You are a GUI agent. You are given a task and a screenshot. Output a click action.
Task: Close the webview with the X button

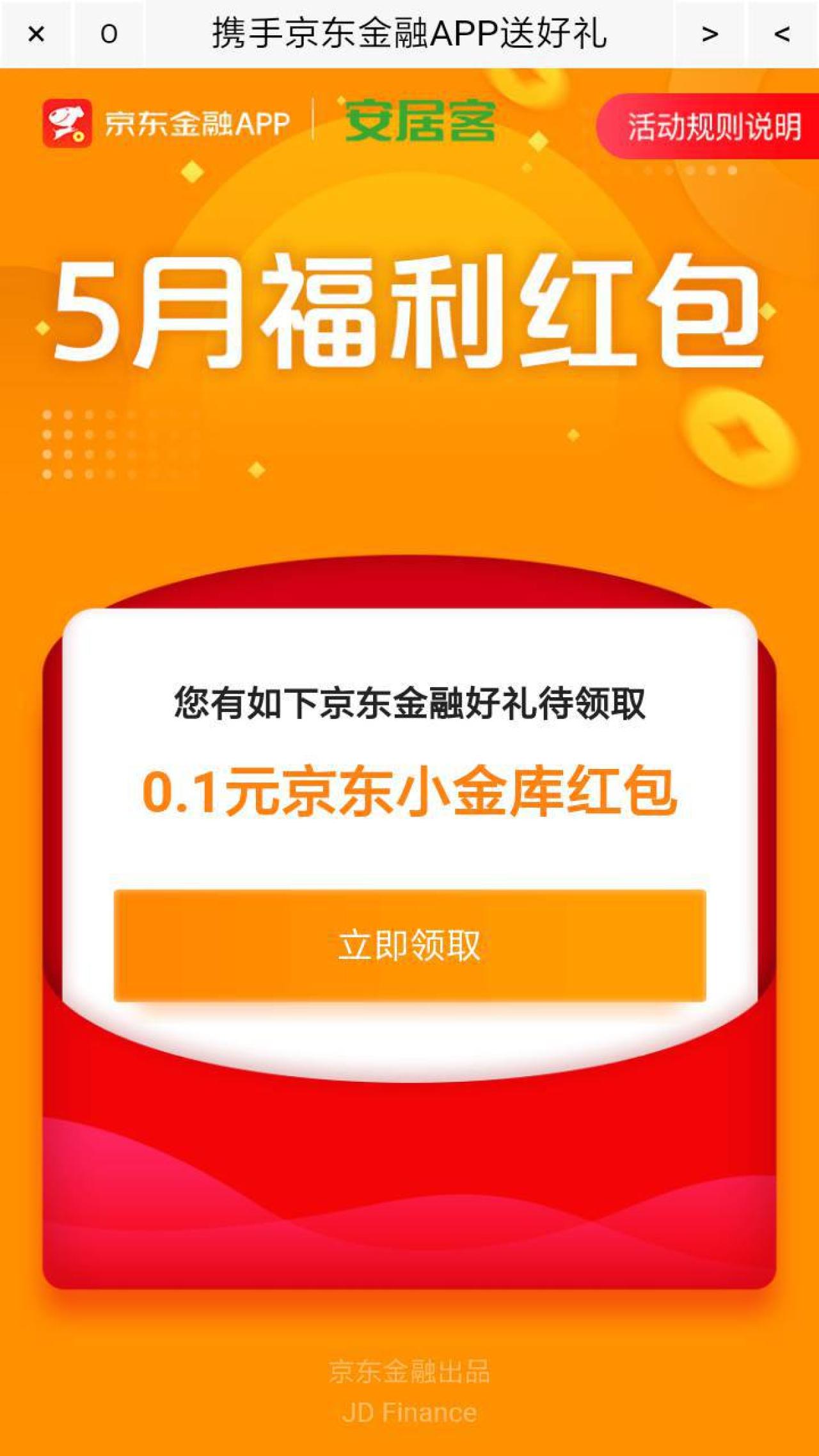tap(36, 34)
